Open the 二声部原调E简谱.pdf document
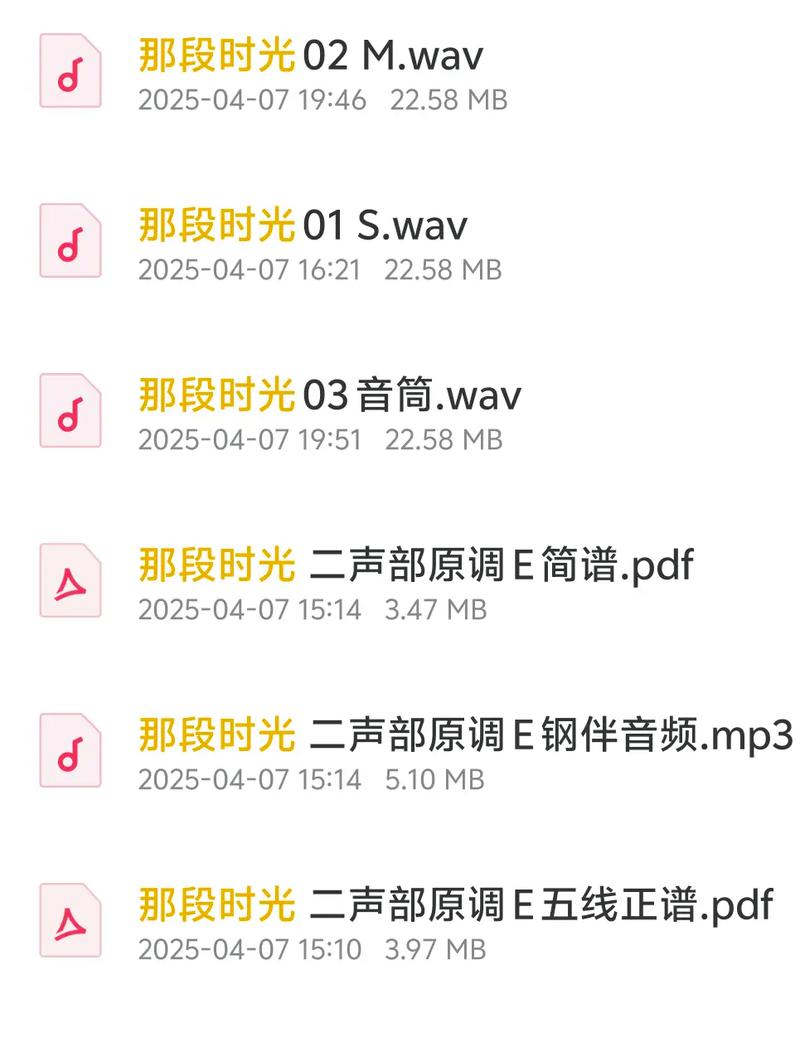 click(x=415, y=566)
